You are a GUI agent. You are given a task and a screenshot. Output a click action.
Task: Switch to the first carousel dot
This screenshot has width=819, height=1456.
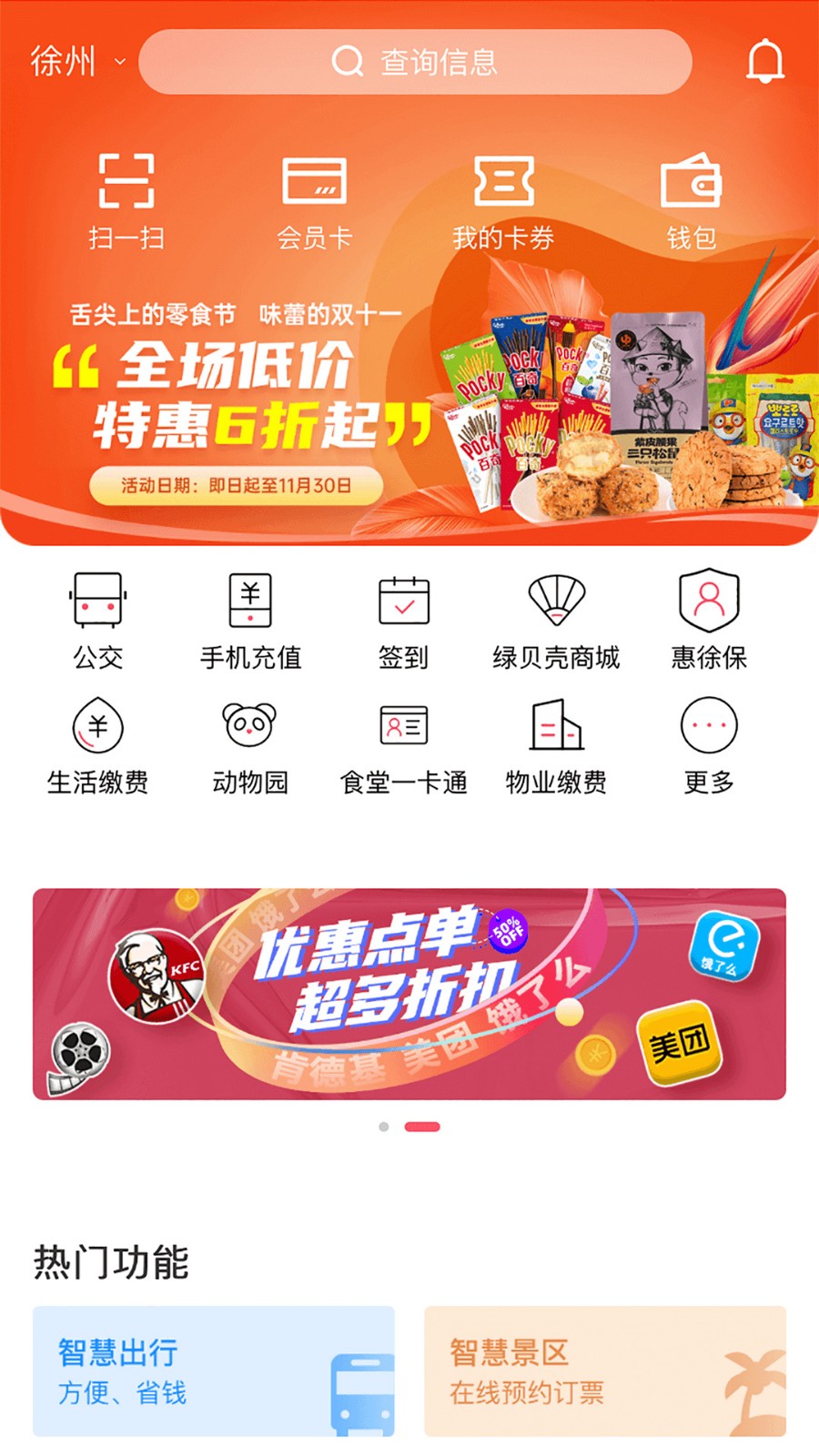(x=383, y=1127)
